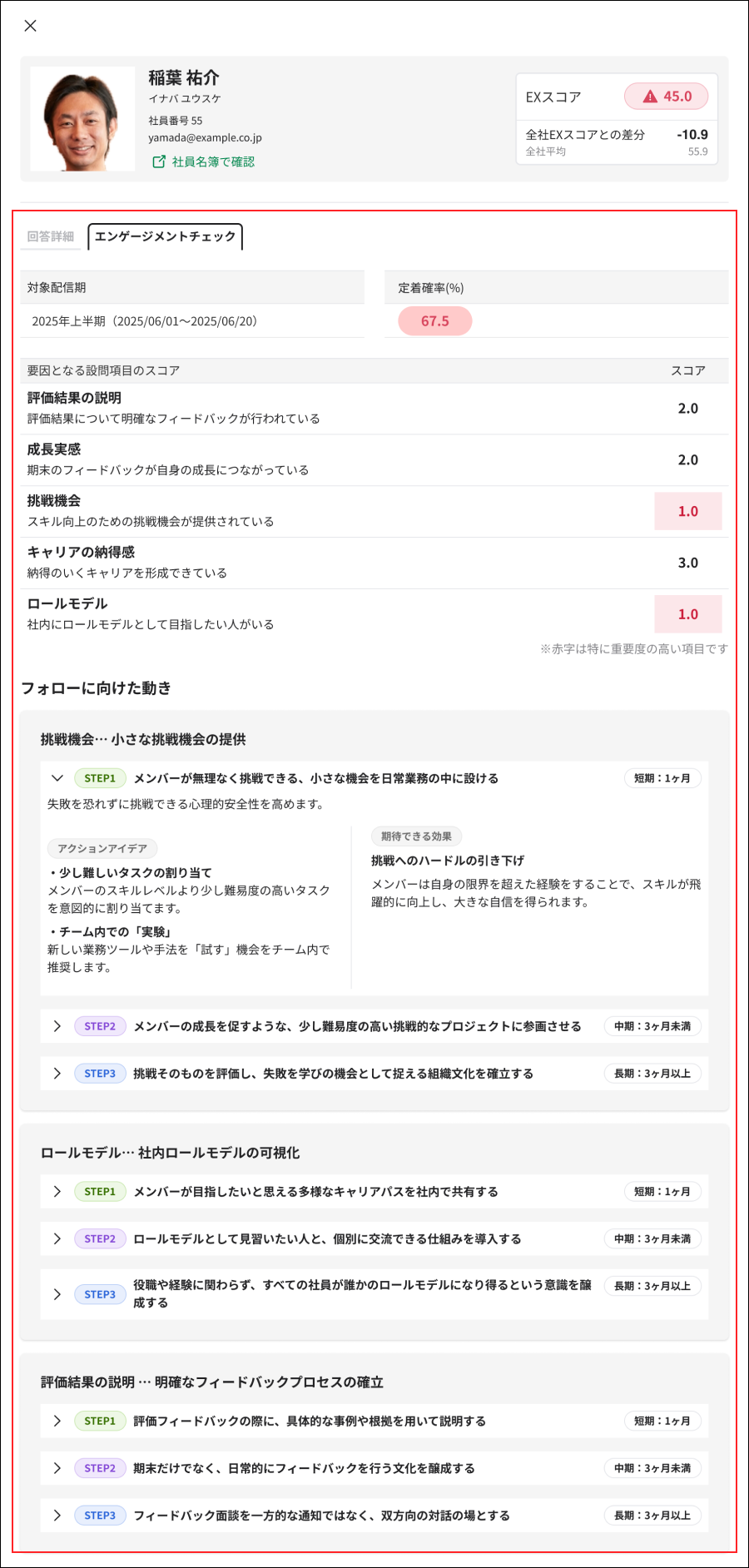Close the employee detail panel
This screenshot has height=1568, width=749.
coord(31,26)
